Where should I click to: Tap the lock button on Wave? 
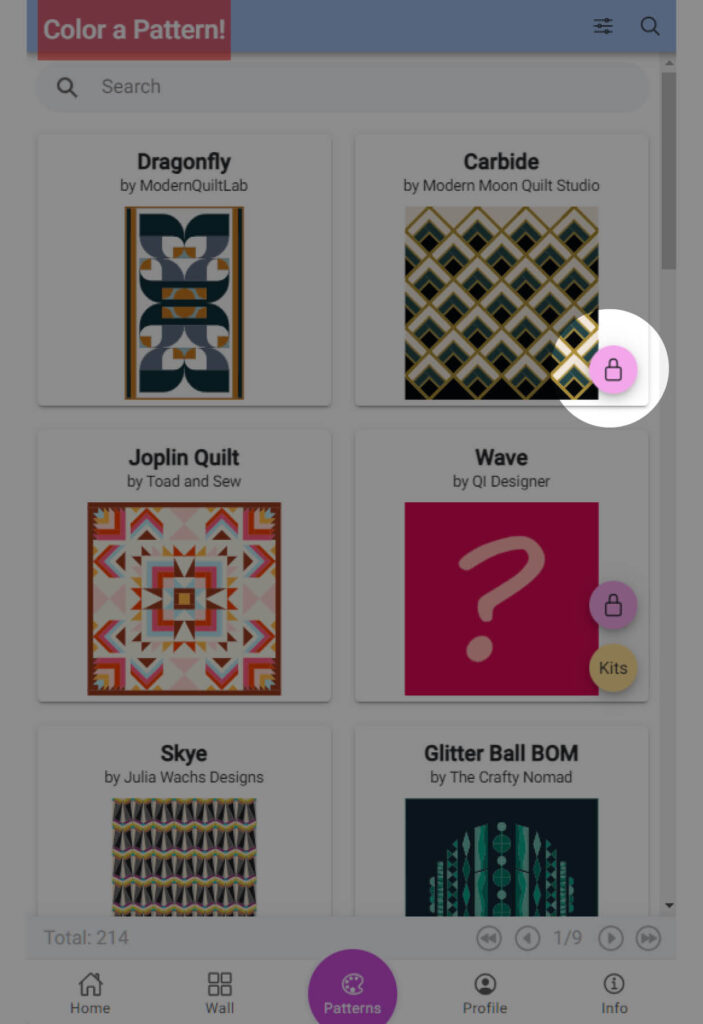coord(613,605)
